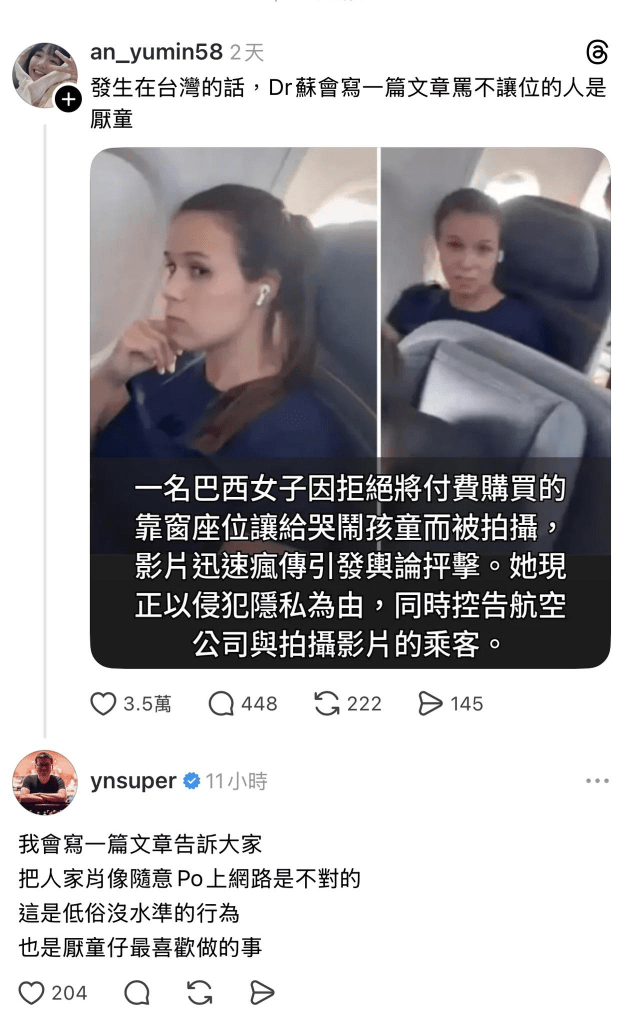
Task: Share an_yumin58's post via send icon
Action: (x=430, y=704)
